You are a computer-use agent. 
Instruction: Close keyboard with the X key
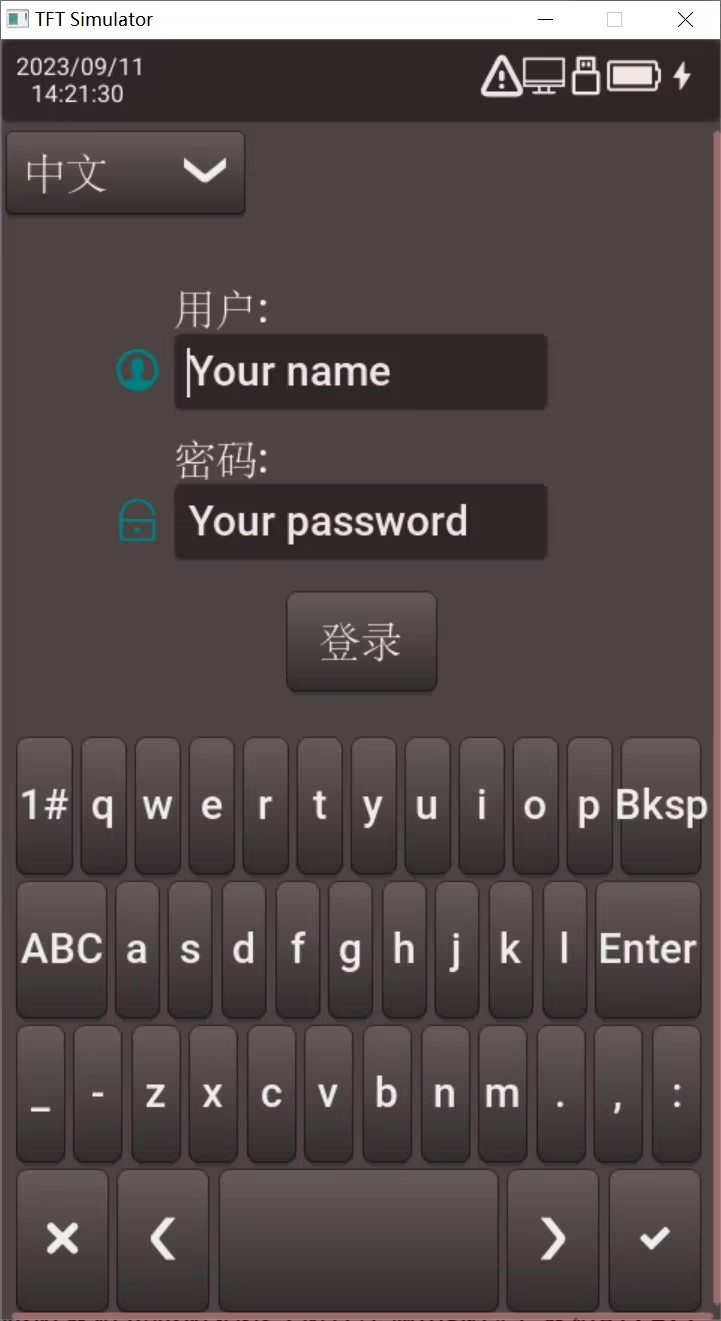click(x=62, y=1239)
